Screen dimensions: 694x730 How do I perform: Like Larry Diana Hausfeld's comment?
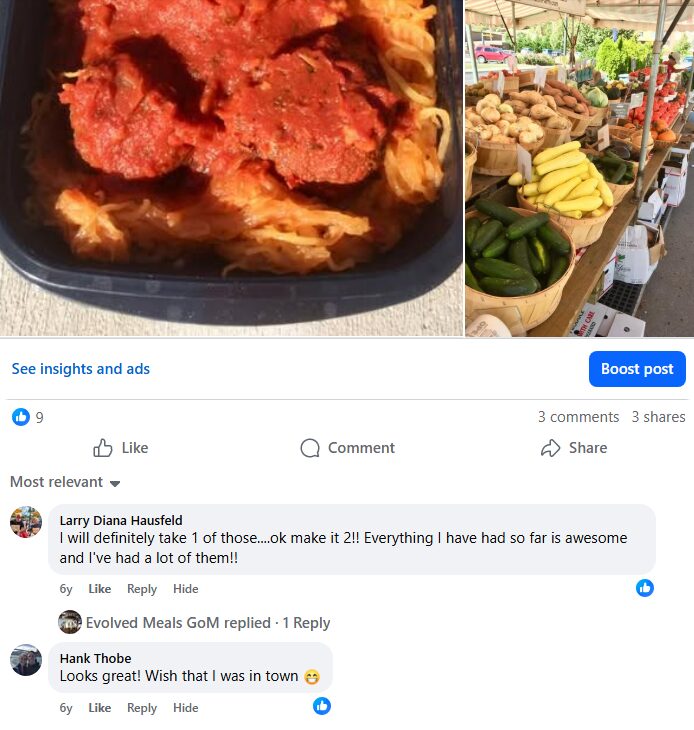click(x=99, y=589)
